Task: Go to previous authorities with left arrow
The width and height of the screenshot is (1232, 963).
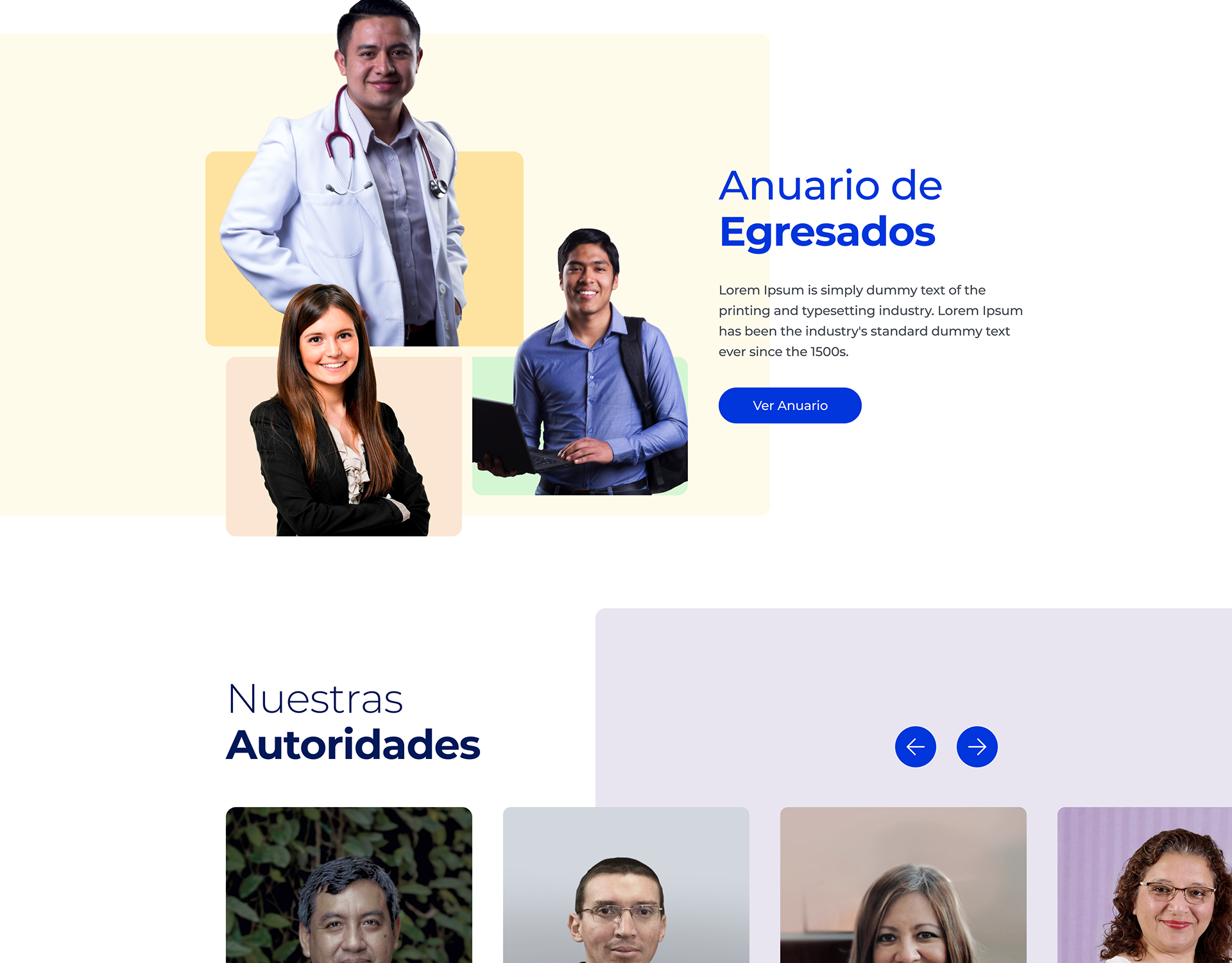Action: [916, 747]
